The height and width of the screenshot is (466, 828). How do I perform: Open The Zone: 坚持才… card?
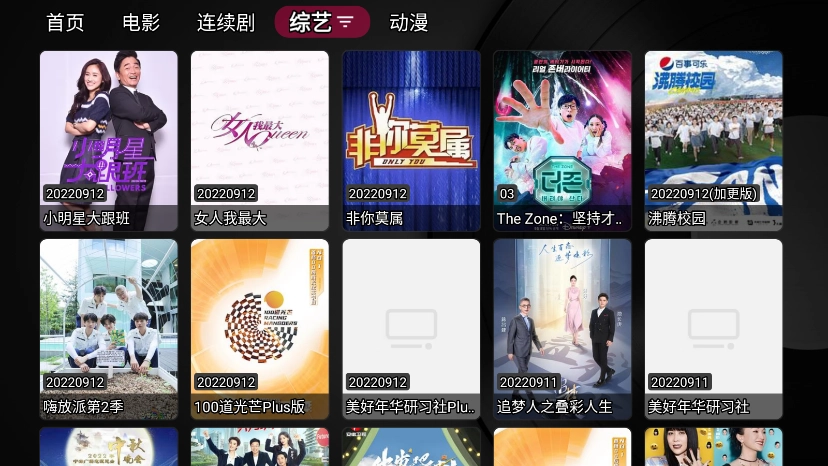coord(562,140)
